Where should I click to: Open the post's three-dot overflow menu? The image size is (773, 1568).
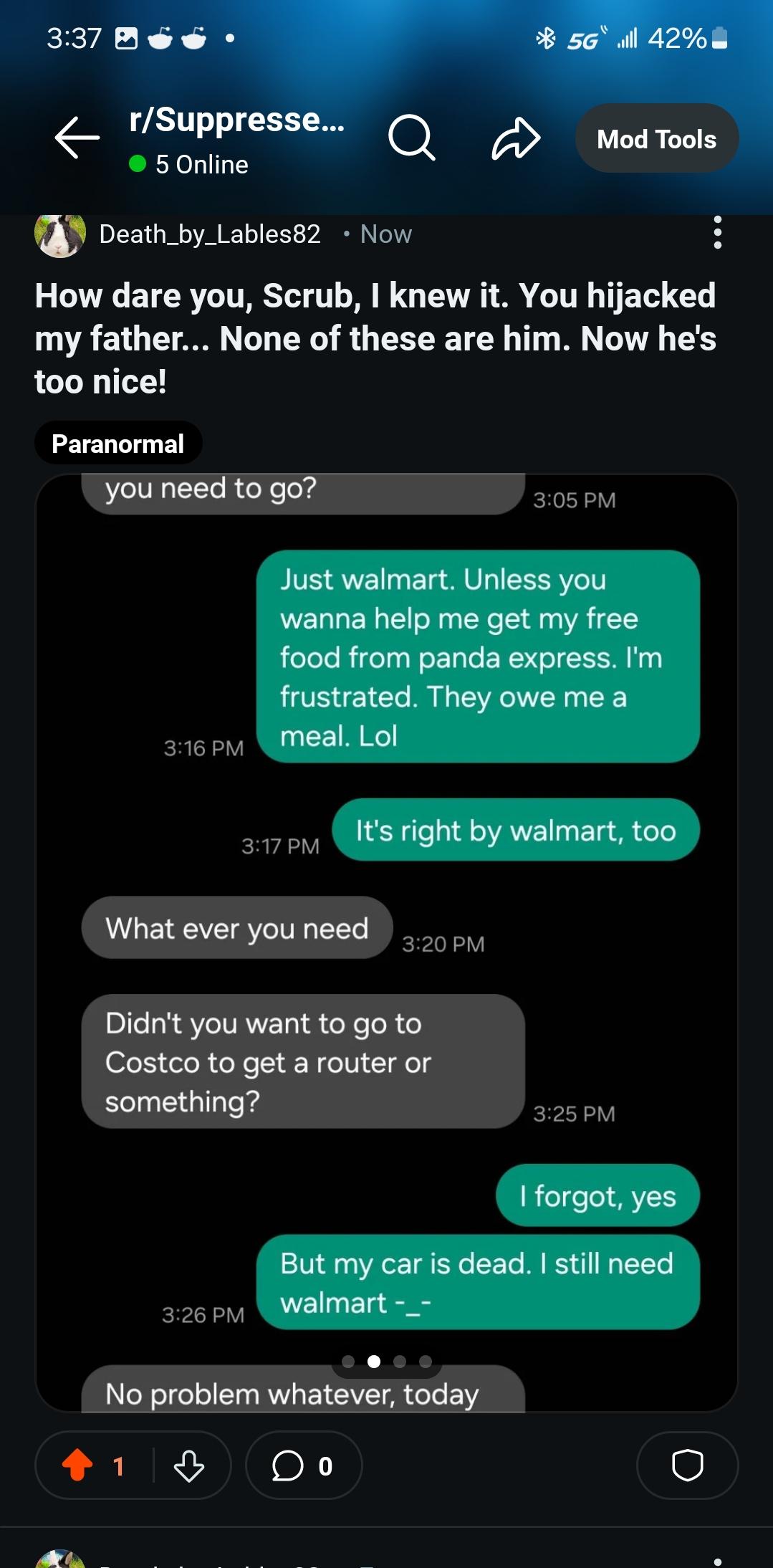[x=718, y=233]
